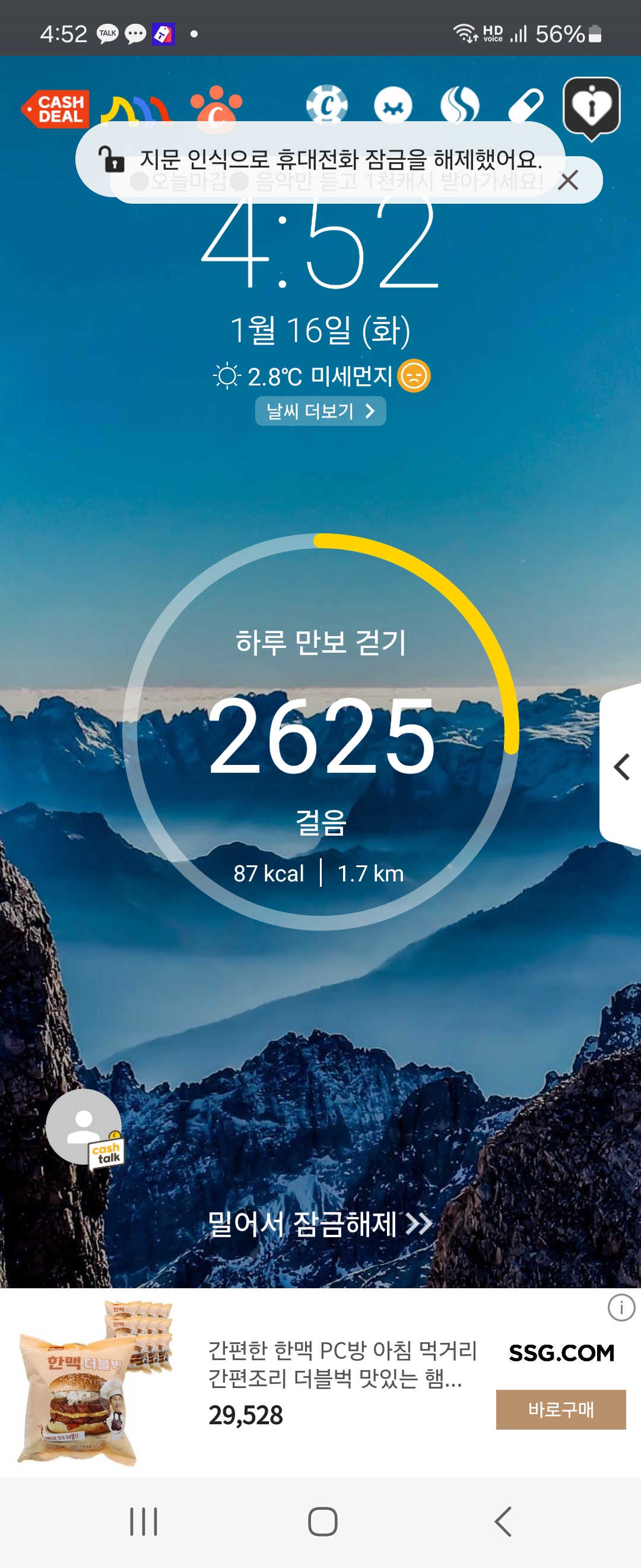Go back with the navigation bar
Viewport: 641px width, 1568px height.
(x=503, y=1522)
